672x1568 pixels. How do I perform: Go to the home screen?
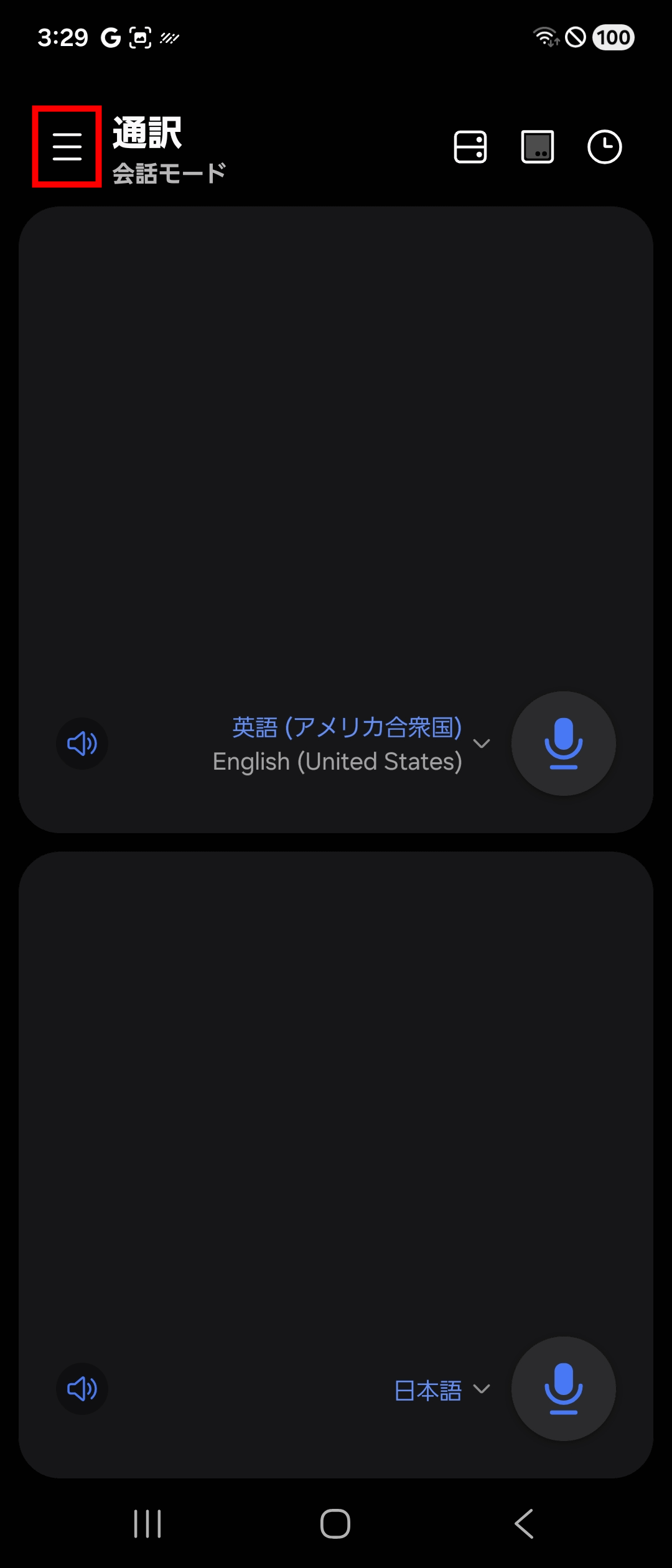click(335, 1524)
